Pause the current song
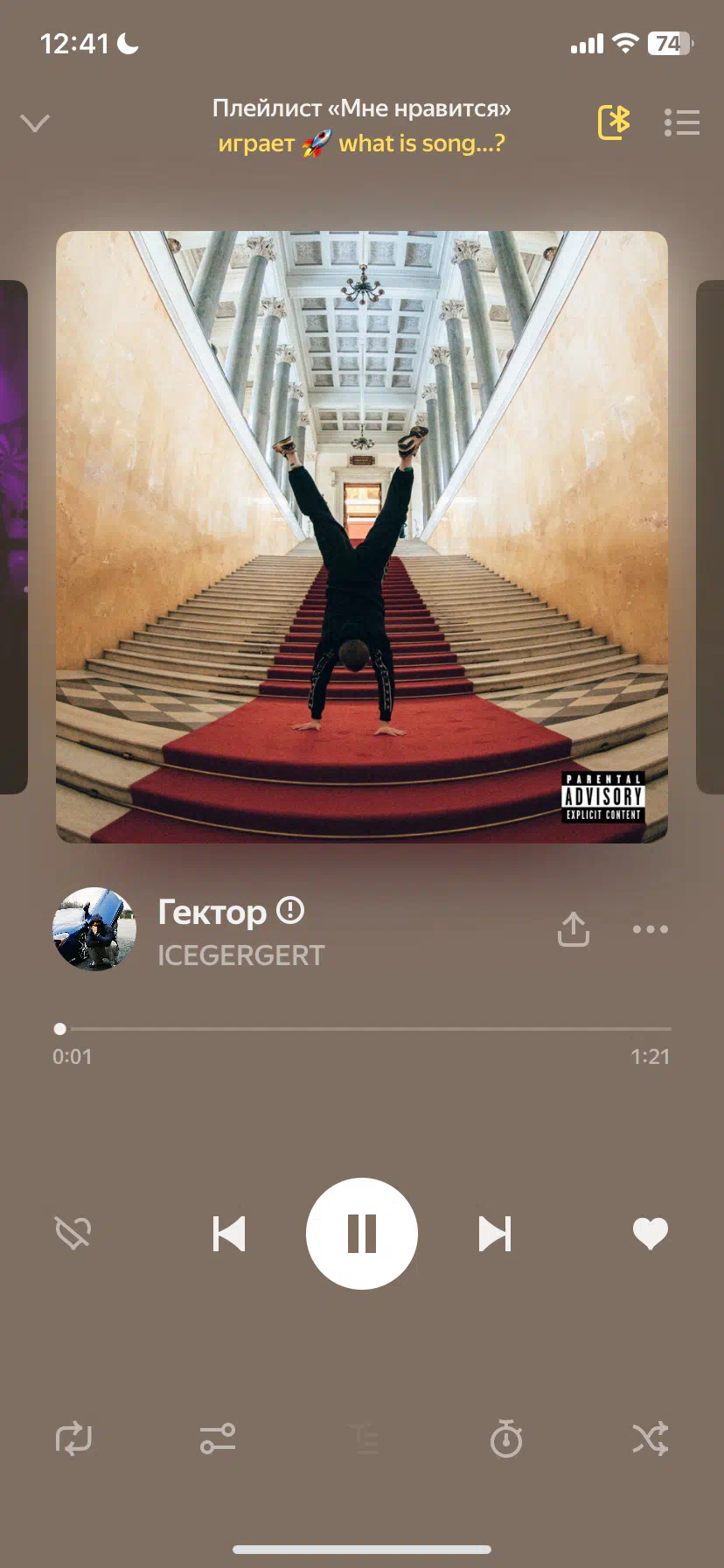Image resolution: width=724 pixels, height=1568 pixels. (x=362, y=1234)
